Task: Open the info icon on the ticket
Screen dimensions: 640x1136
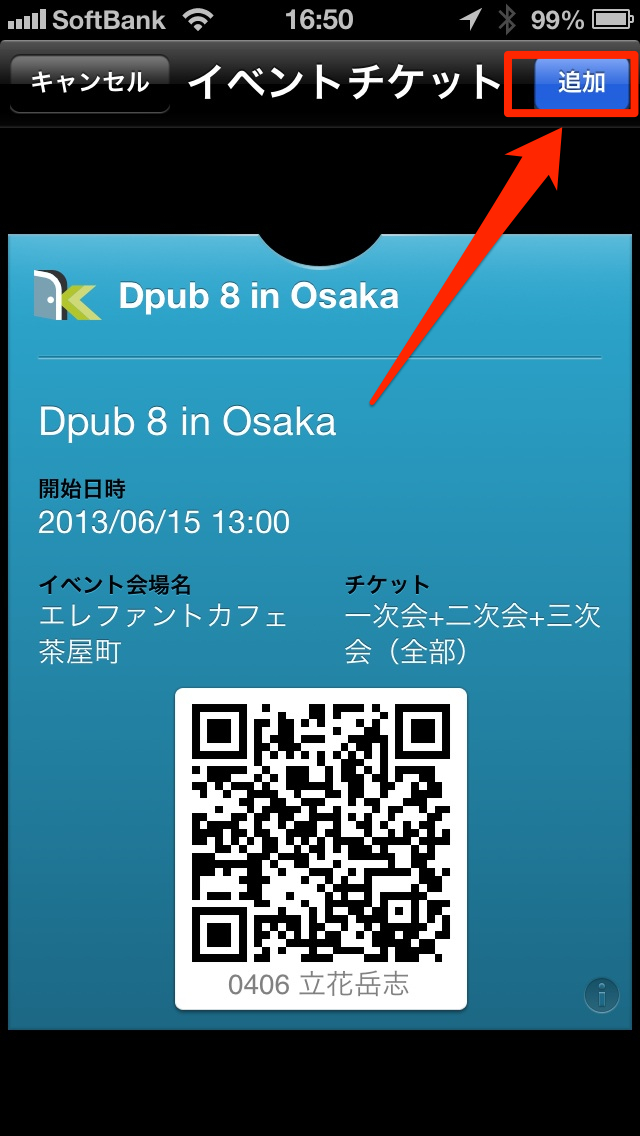Action: click(602, 995)
